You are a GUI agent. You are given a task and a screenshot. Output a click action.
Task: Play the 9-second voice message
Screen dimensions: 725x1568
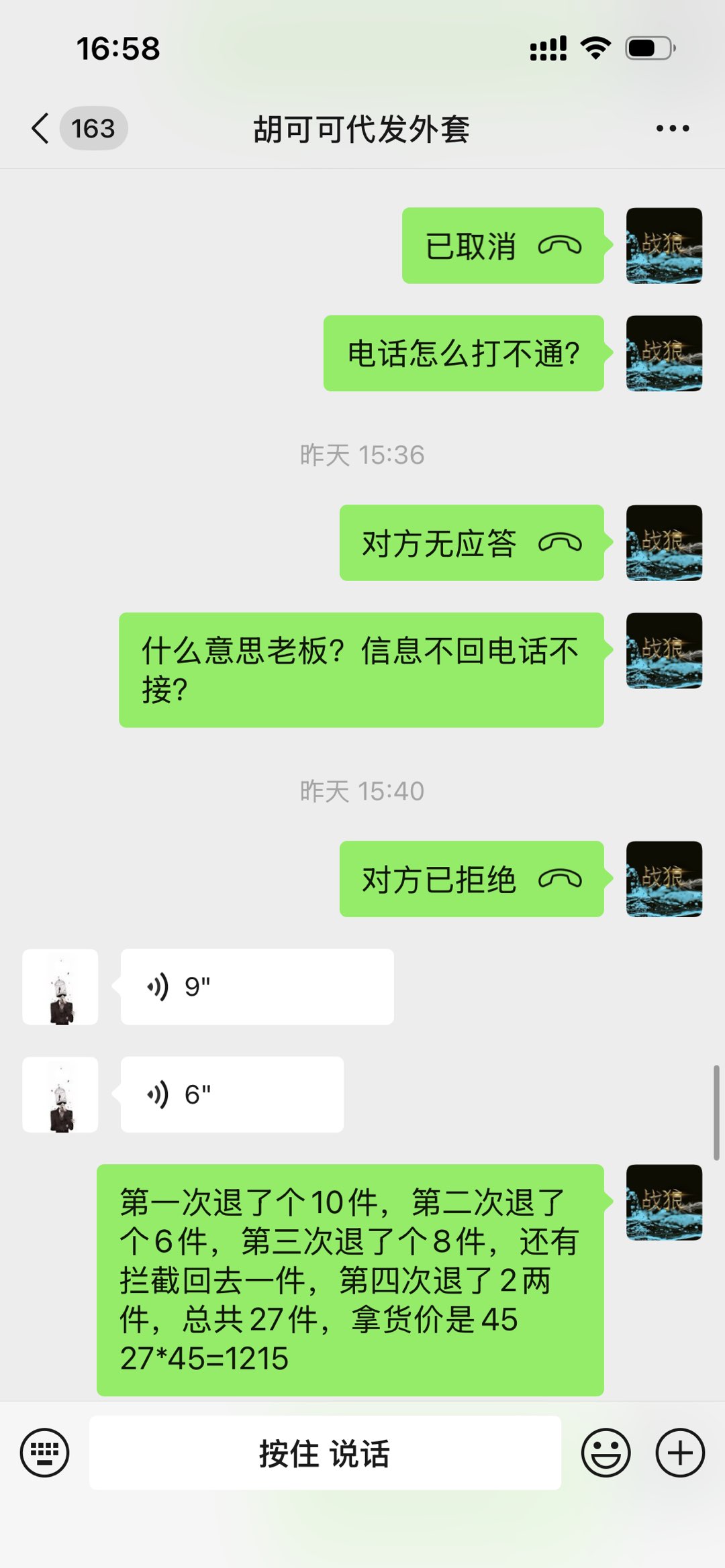256,986
